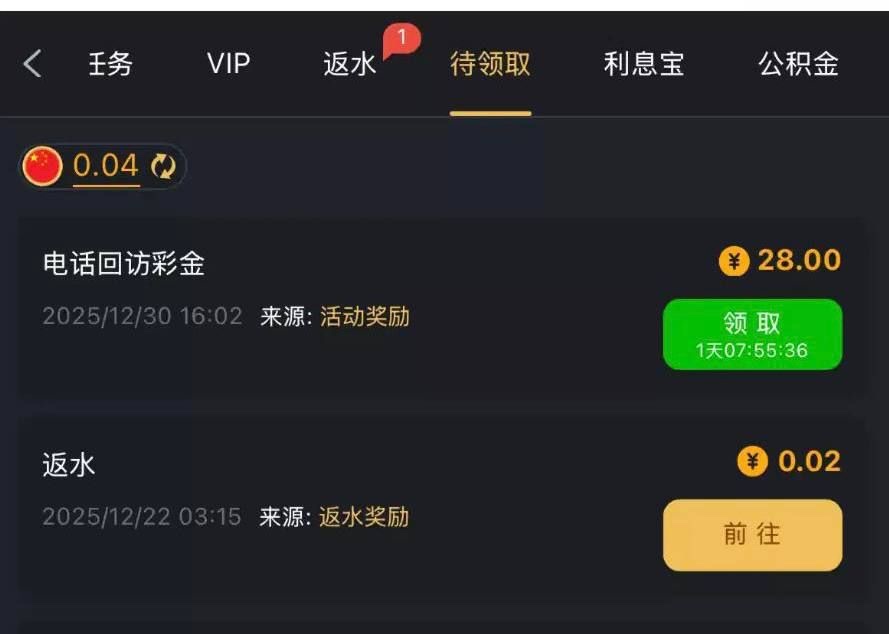Switch to the 返水 tab

(x=350, y=66)
